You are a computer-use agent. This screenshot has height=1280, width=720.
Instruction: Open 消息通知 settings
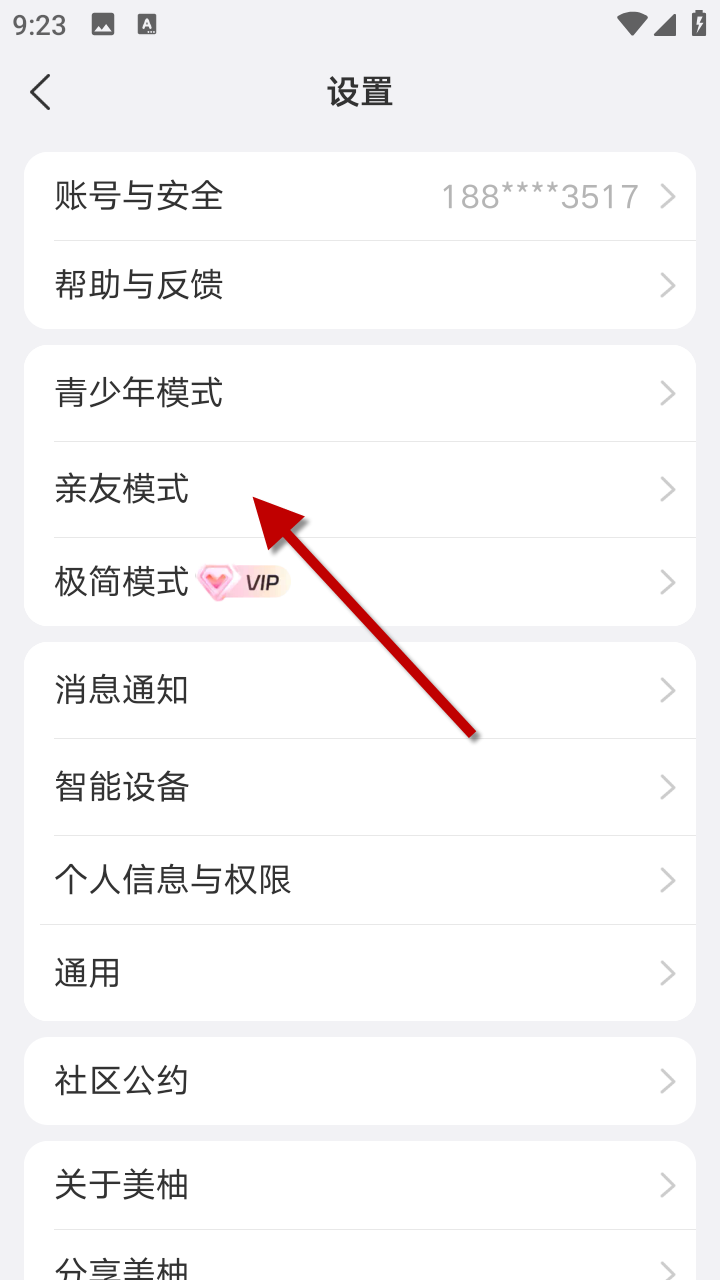pos(360,691)
